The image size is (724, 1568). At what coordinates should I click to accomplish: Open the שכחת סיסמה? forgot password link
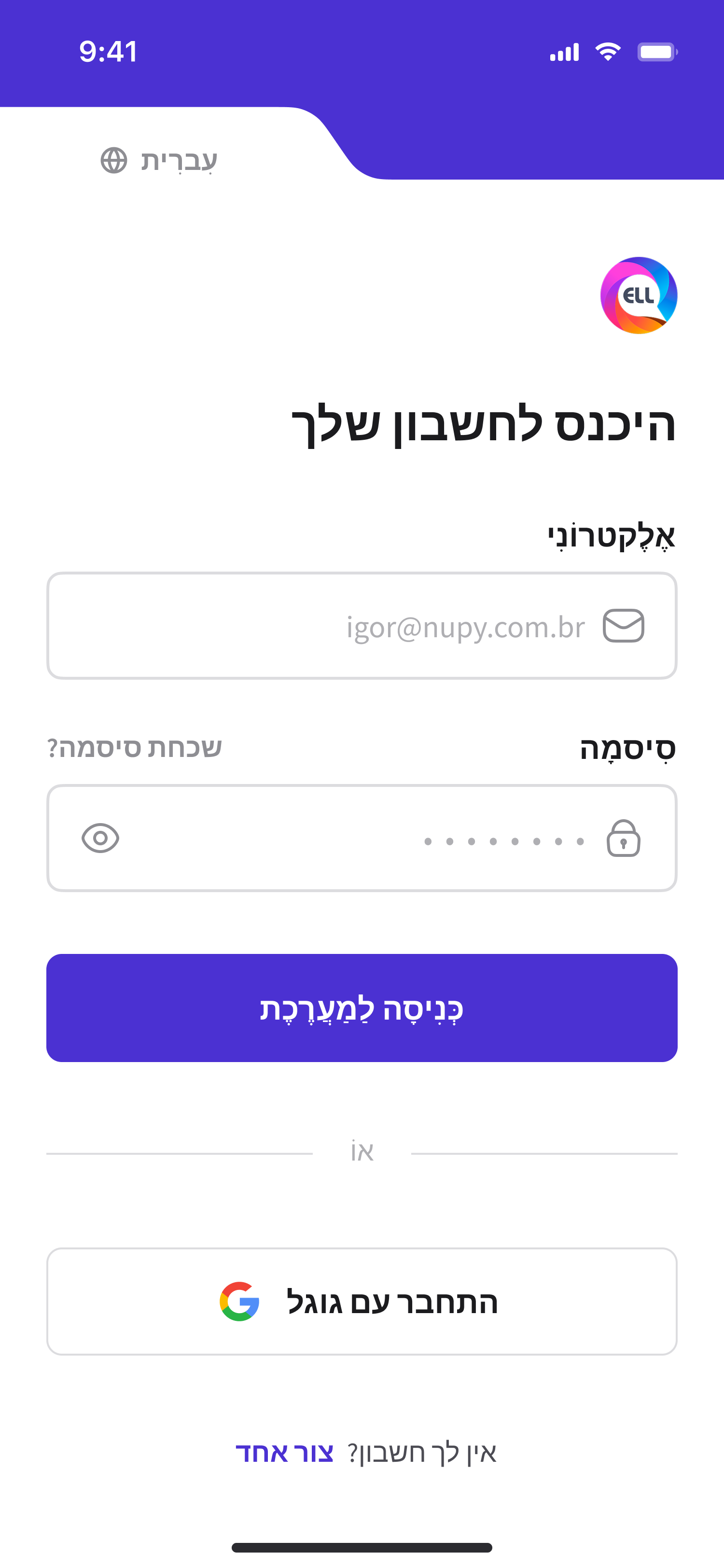coord(135,747)
